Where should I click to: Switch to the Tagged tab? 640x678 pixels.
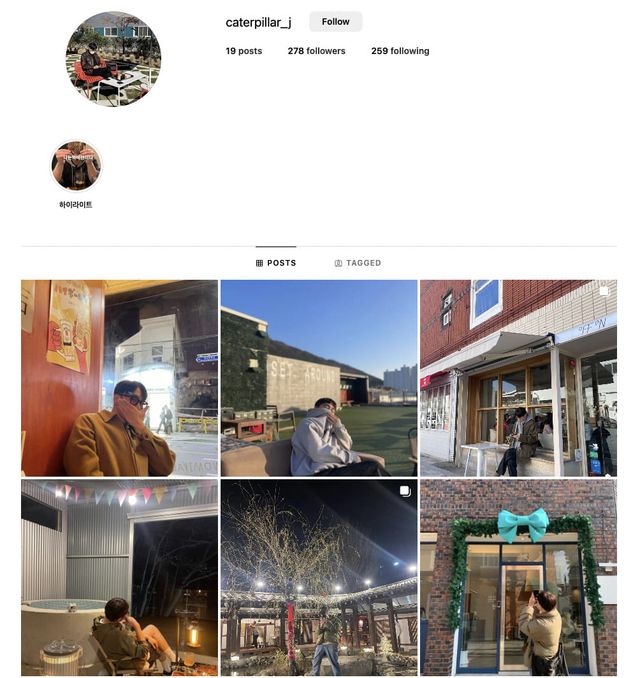pyautogui.click(x=358, y=263)
